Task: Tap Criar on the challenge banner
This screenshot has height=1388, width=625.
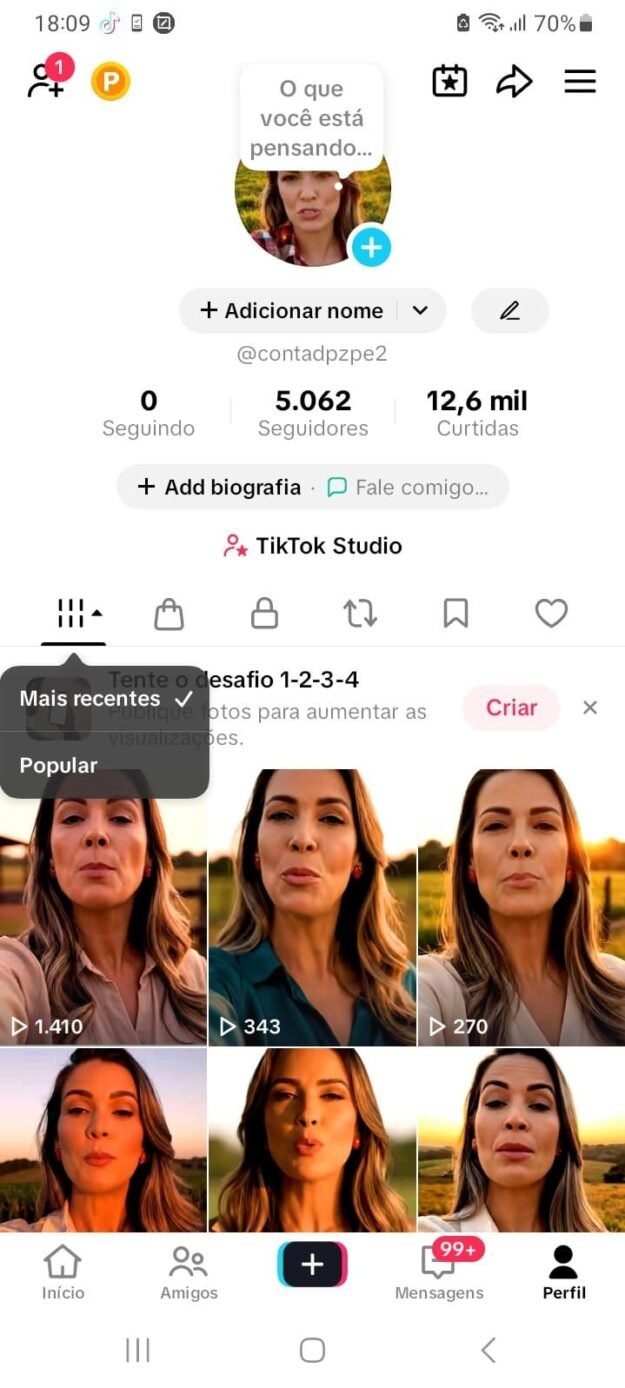Action: tap(511, 708)
